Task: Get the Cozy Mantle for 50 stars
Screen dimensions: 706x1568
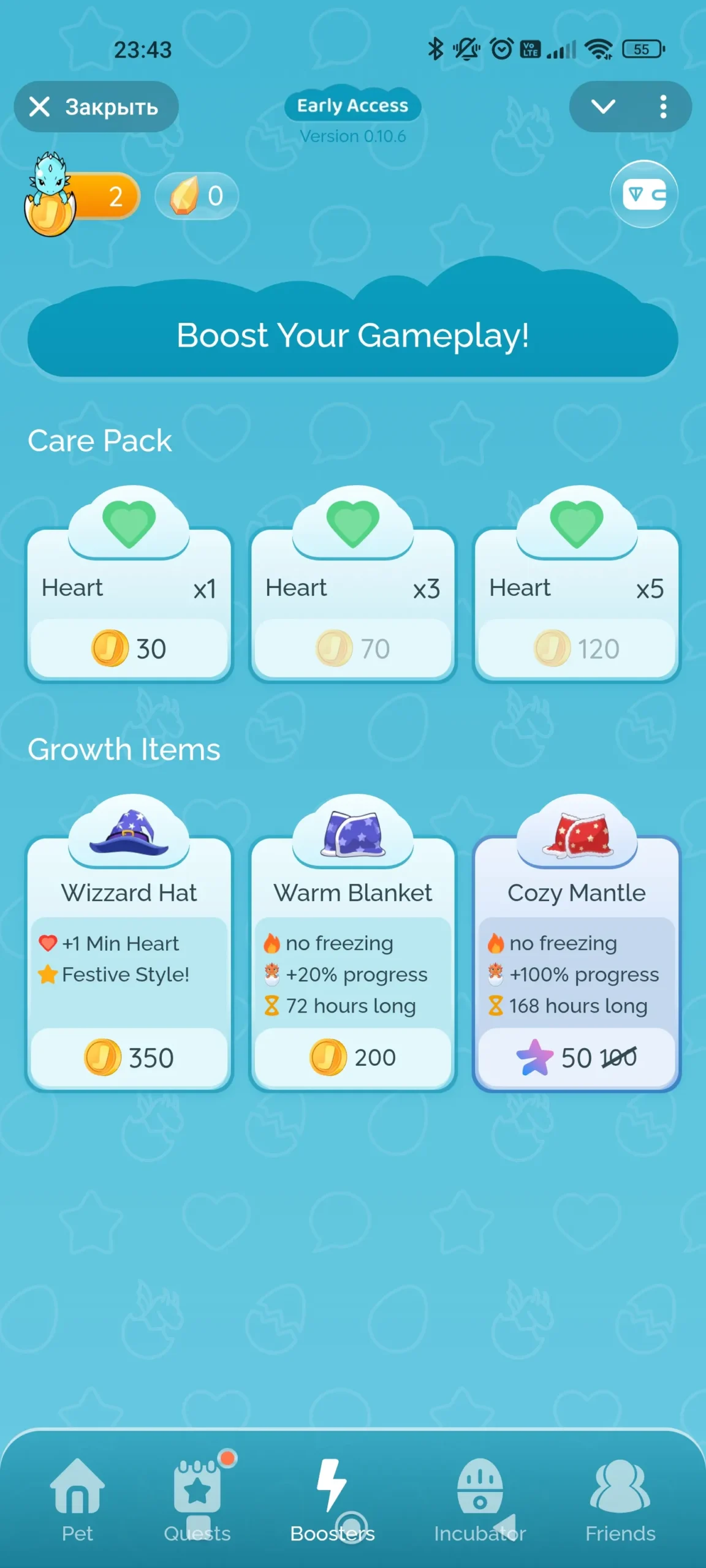Action: [x=577, y=1058]
